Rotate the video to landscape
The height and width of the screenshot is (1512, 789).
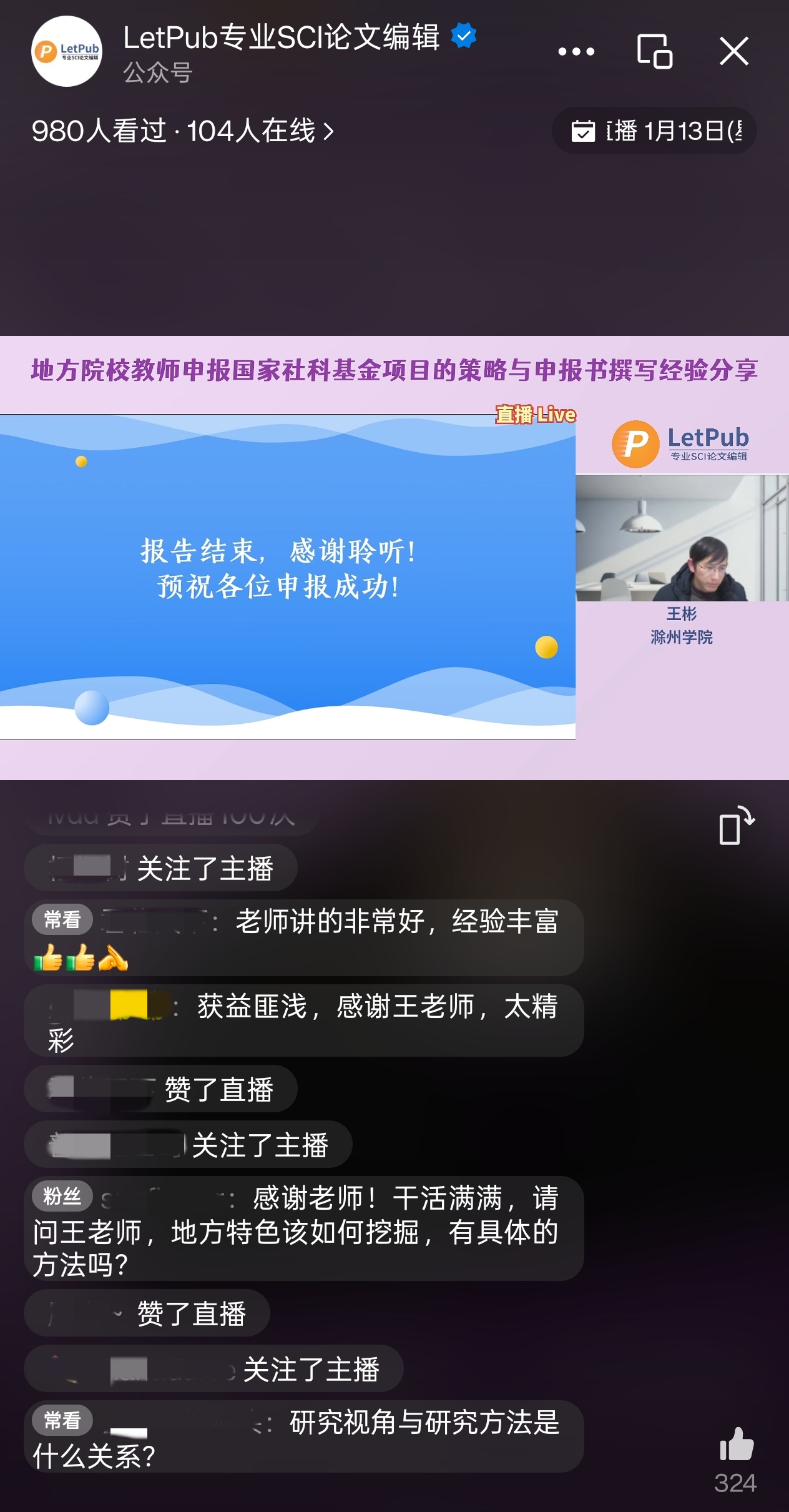[735, 826]
